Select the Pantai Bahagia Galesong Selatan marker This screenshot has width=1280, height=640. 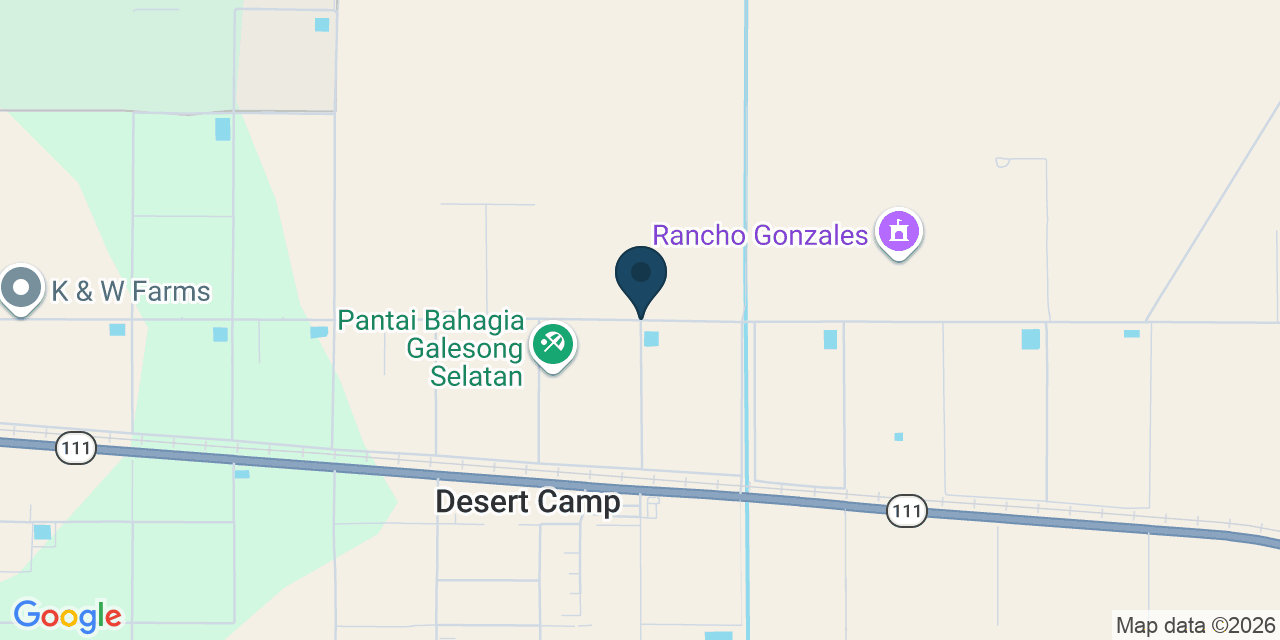[552, 347]
